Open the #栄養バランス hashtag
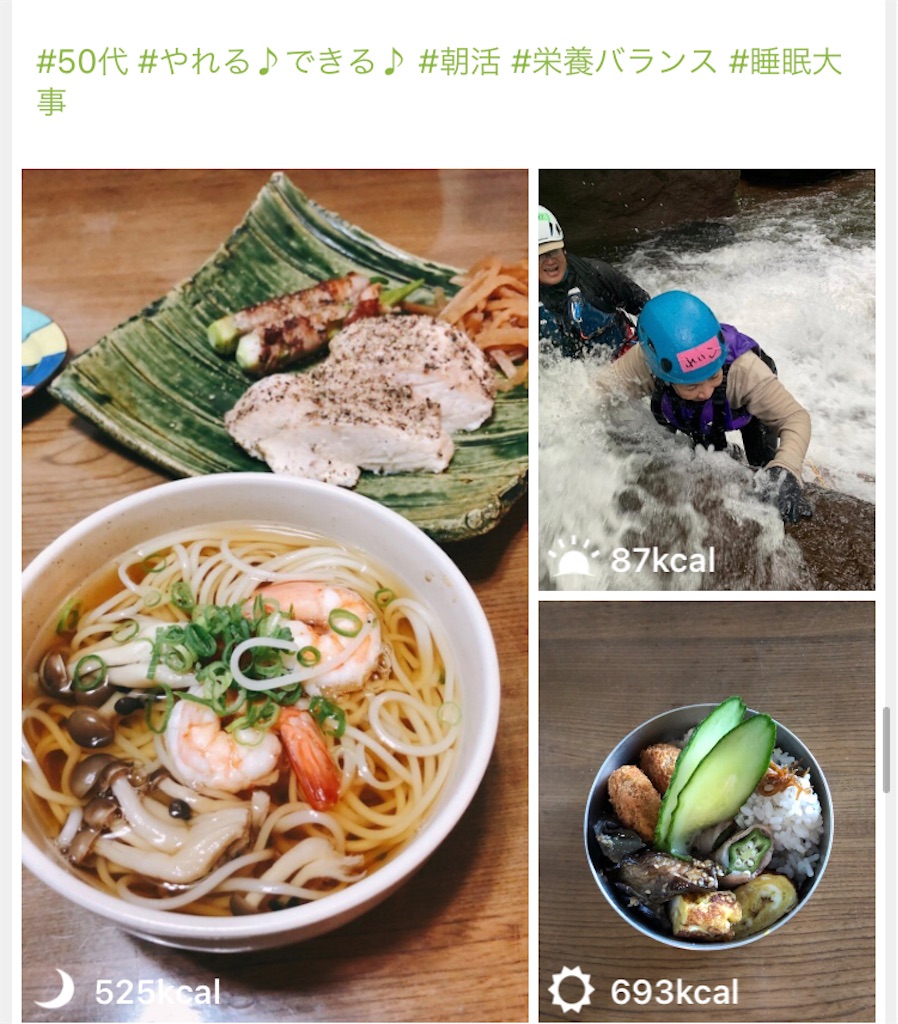Screen dimensions: 898x1024 coord(614,62)
